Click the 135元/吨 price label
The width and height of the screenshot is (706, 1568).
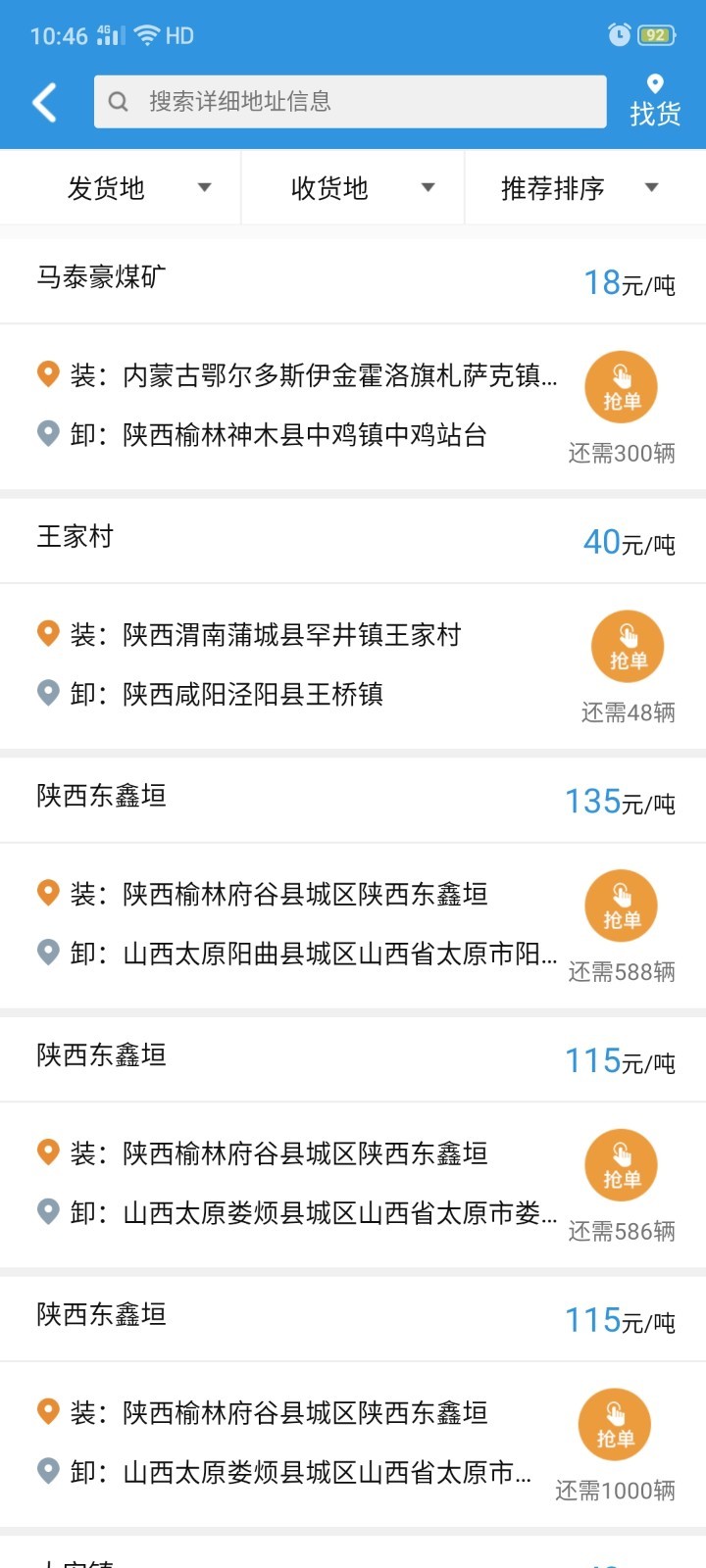619,800
